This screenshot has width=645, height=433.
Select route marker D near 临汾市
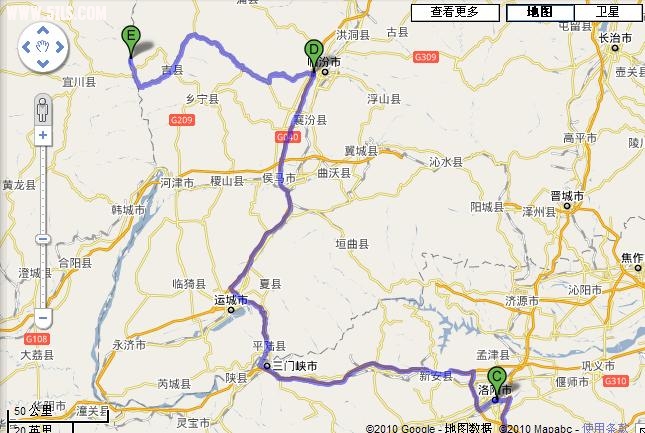(x=313, y=50)
